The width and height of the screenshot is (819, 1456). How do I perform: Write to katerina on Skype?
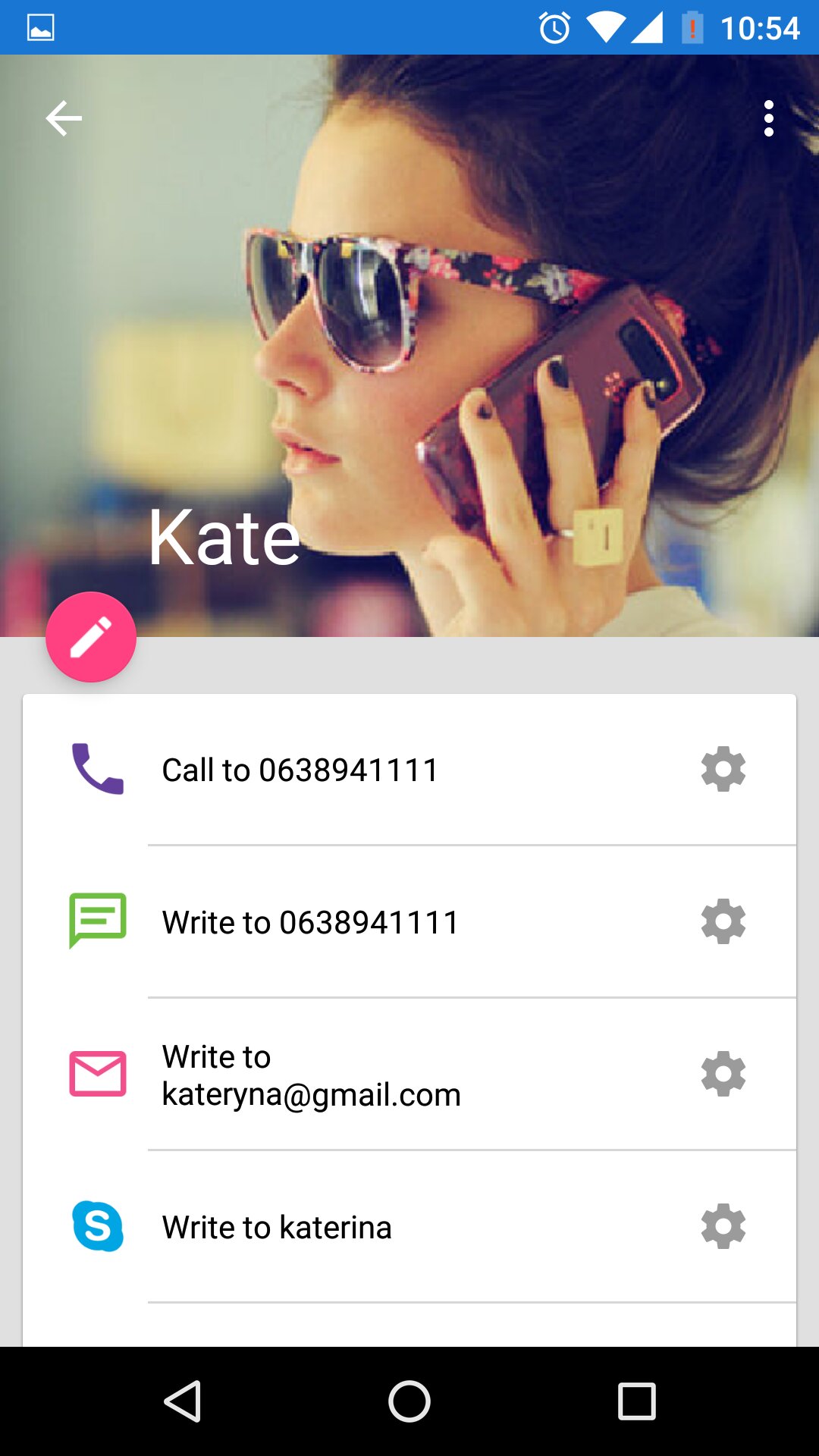277,1227
